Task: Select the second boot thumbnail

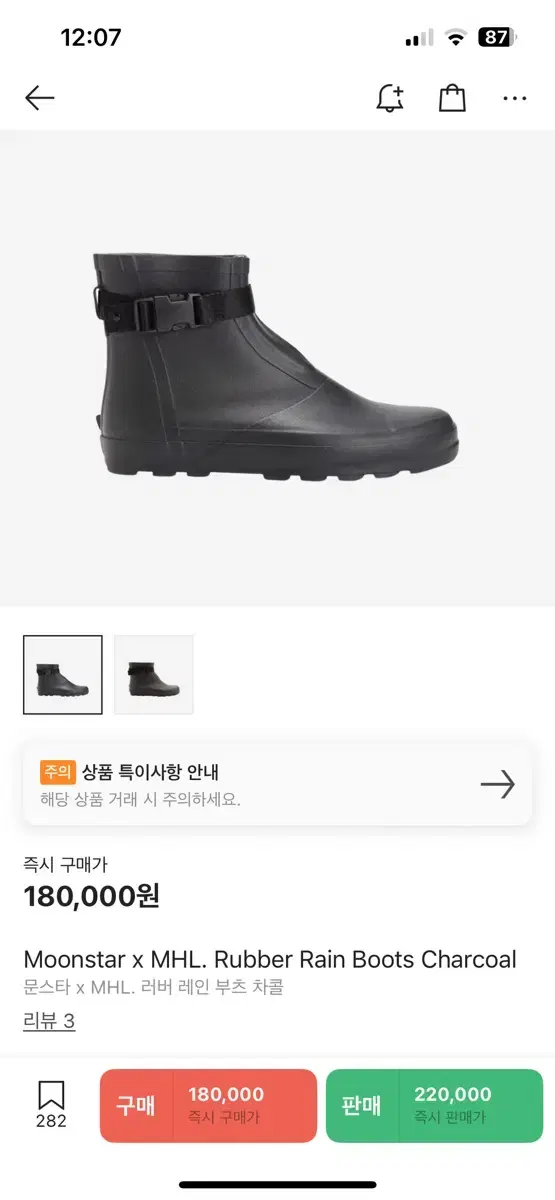Action: tap(154, 675)
